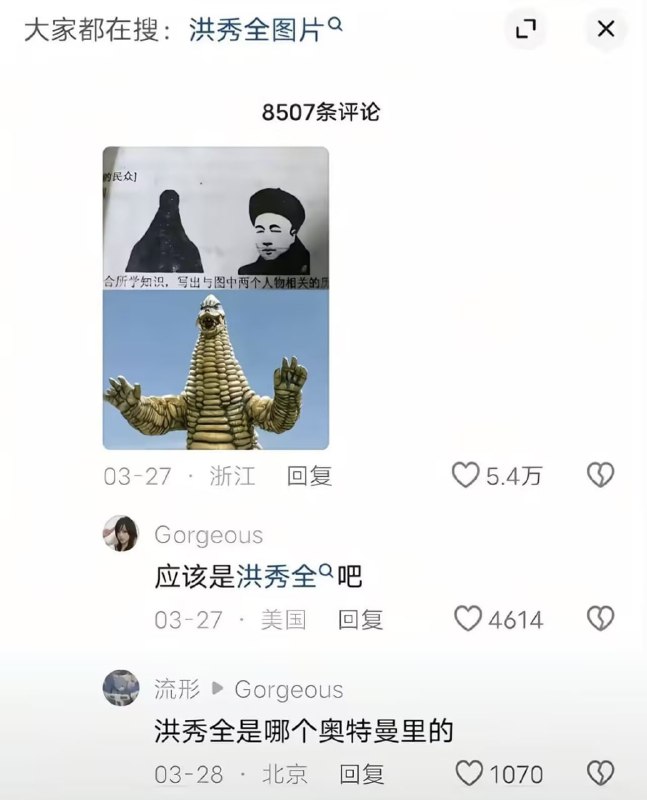
Task: Reply to Gorgeous's comment
Action: click(x=360, y=620)
